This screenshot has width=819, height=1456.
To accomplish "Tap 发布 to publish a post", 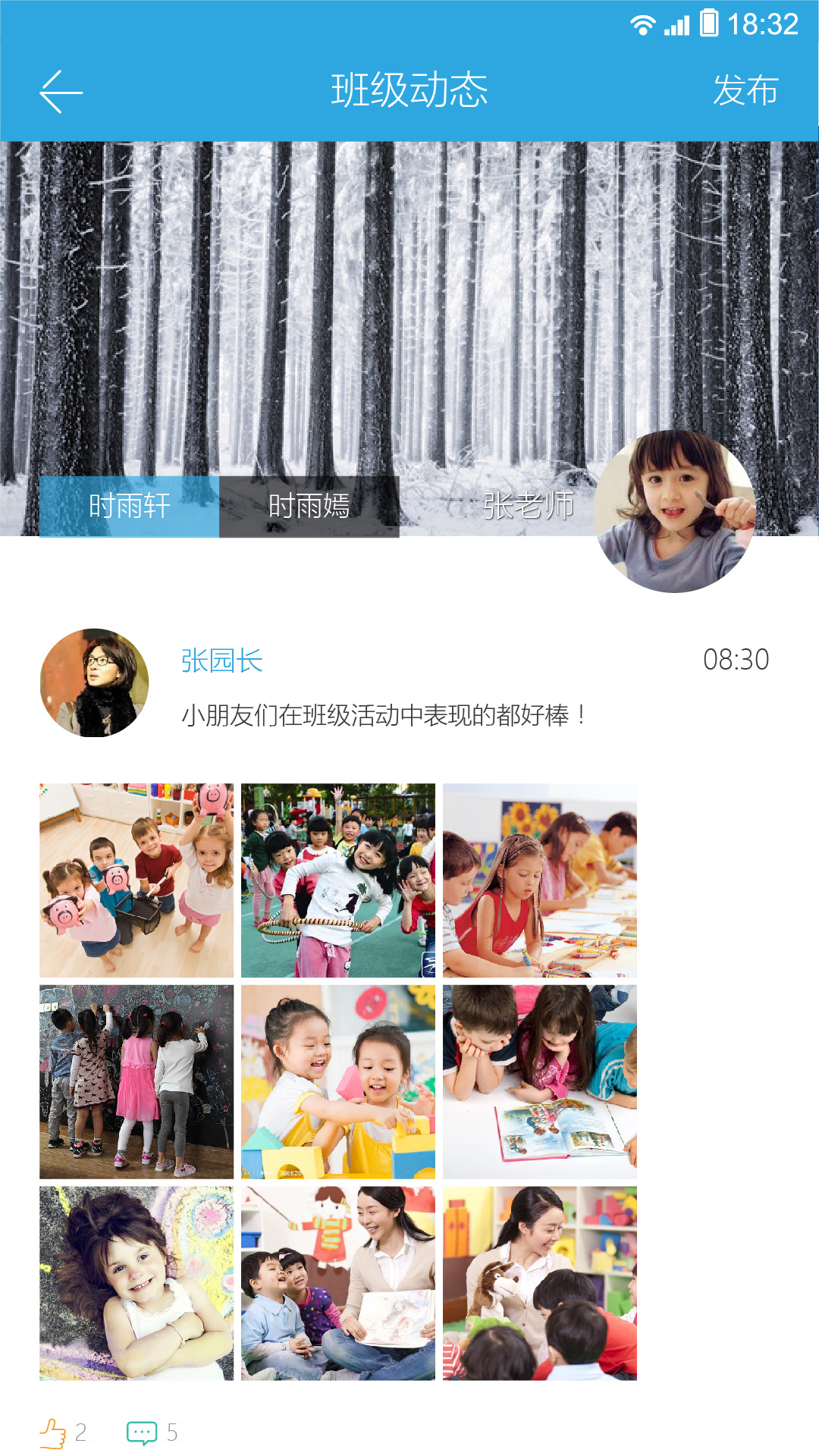I will 745,91.
